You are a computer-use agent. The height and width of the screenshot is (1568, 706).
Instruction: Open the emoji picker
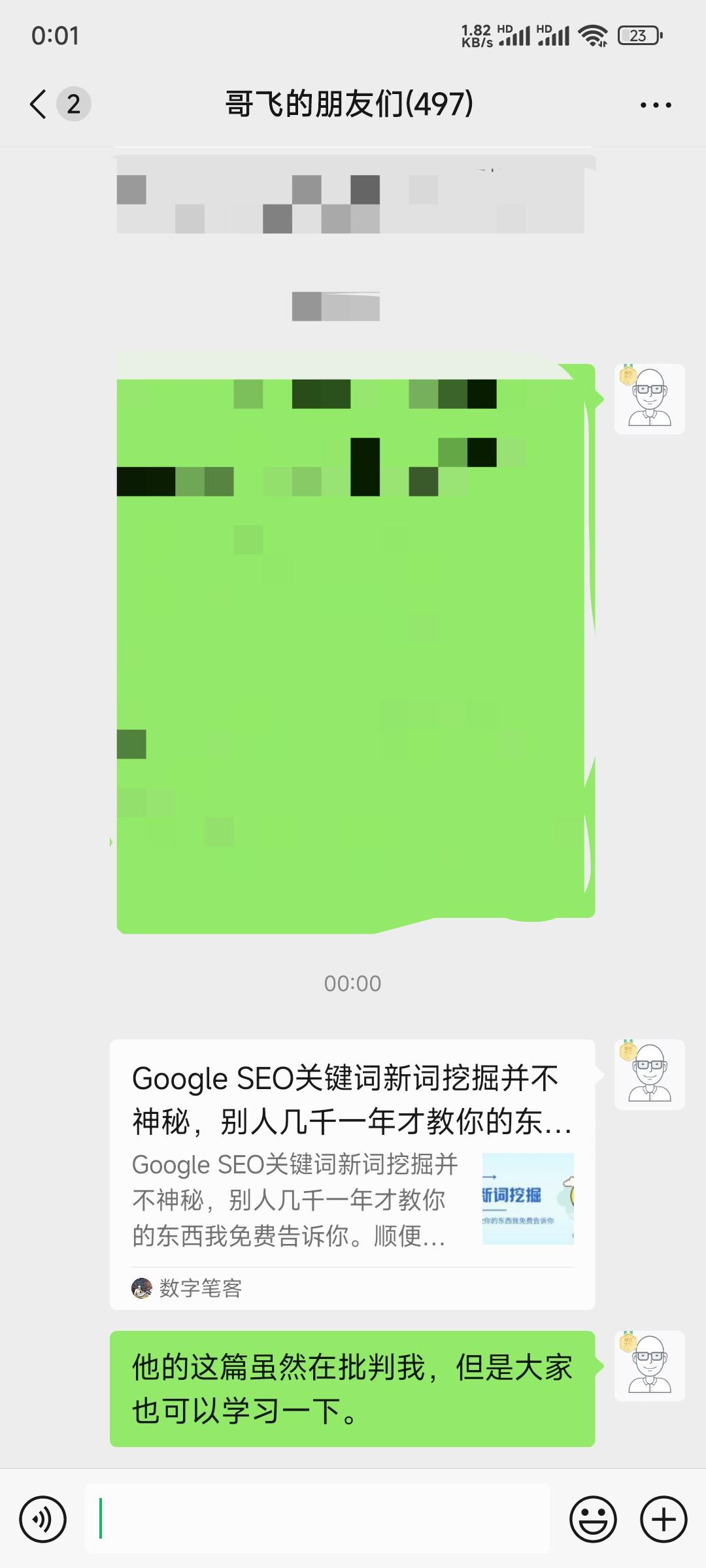[592, 1519]
